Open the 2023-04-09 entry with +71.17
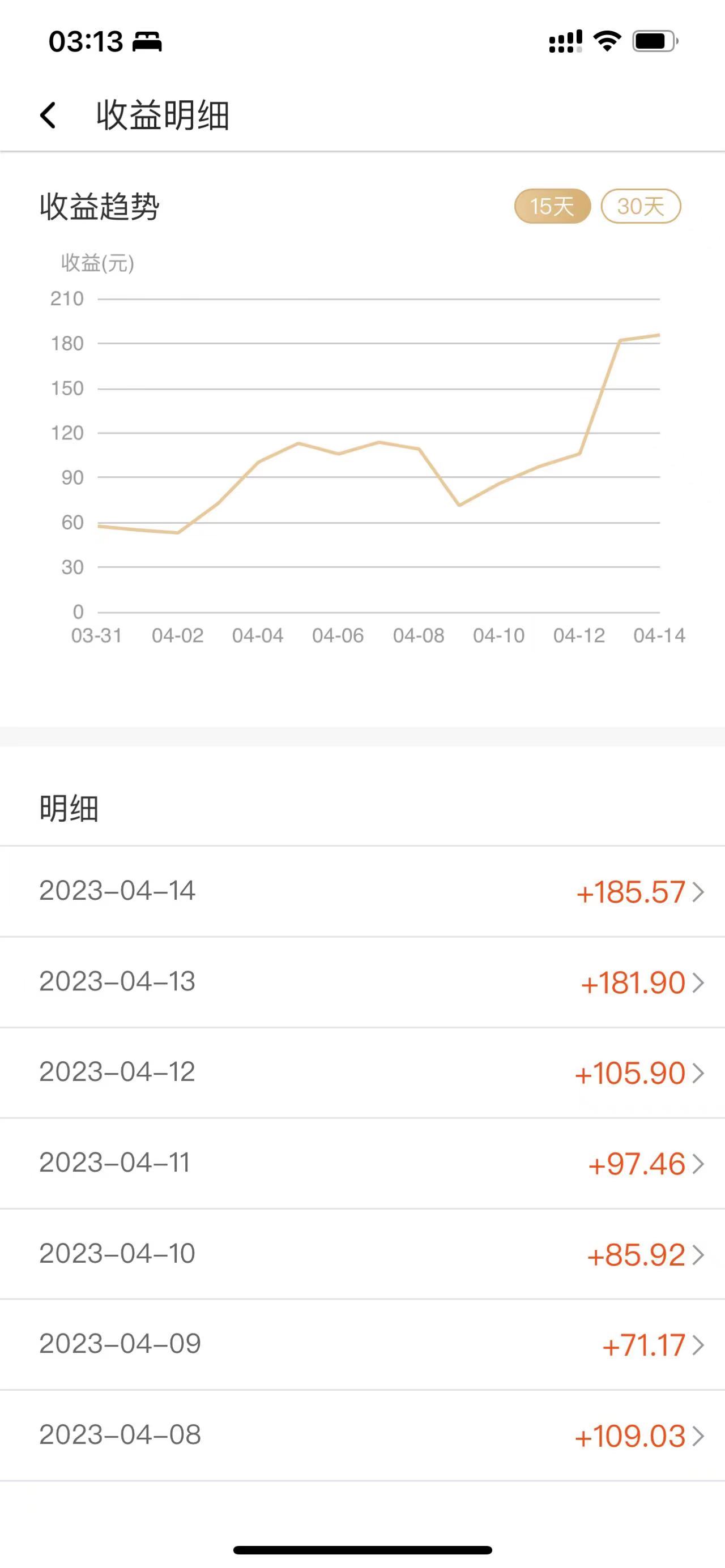Image resolution: width=725 pixels, height=1568 pixels. (x=362, y=1345)
